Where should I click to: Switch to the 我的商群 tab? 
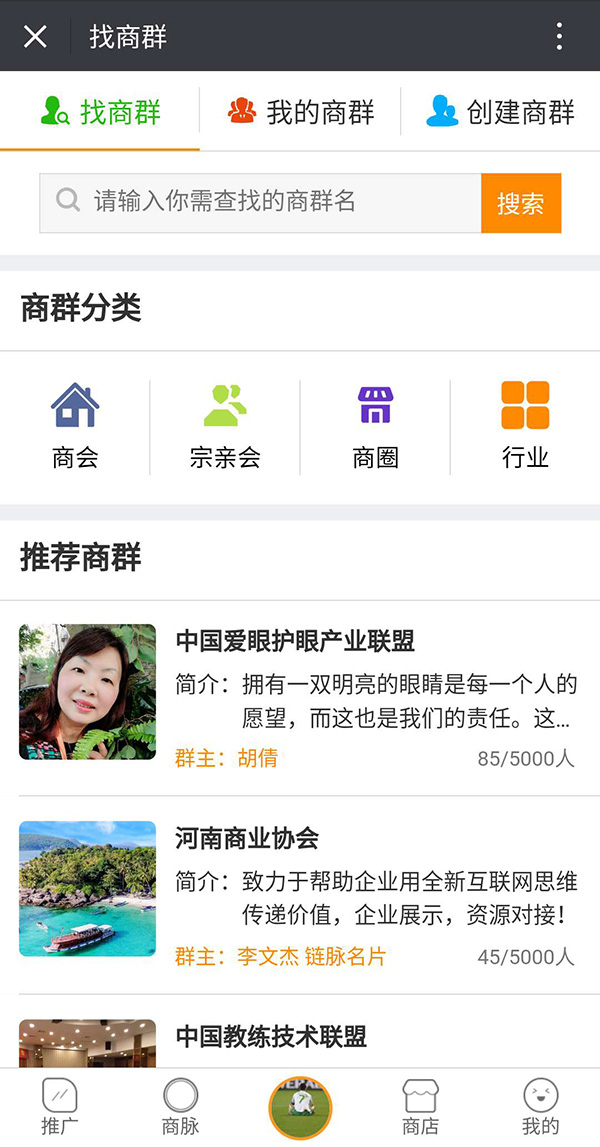pos(300,111)
